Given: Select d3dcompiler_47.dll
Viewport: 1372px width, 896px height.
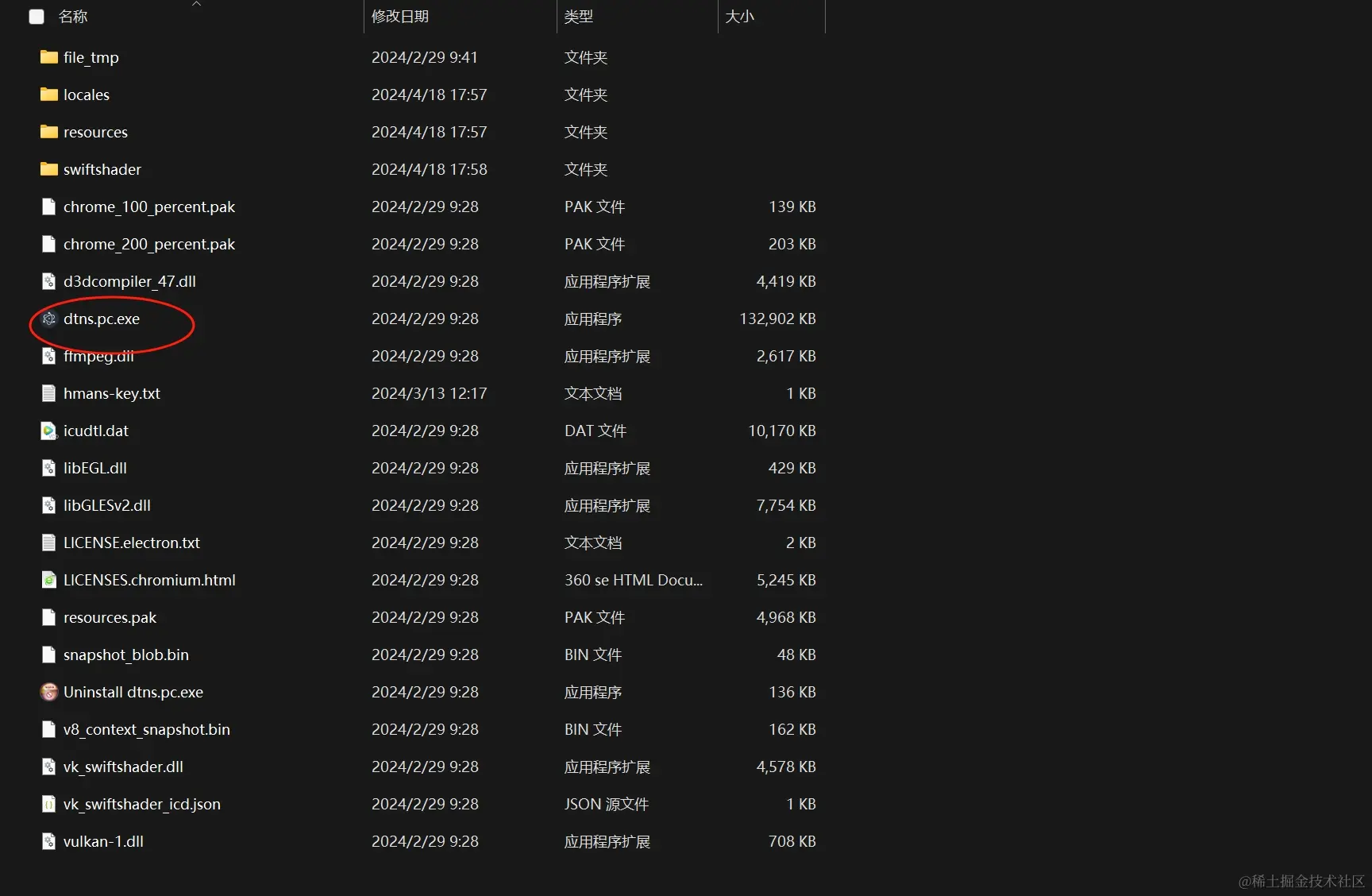Looking at the screenshot, I should click(129, 281).
